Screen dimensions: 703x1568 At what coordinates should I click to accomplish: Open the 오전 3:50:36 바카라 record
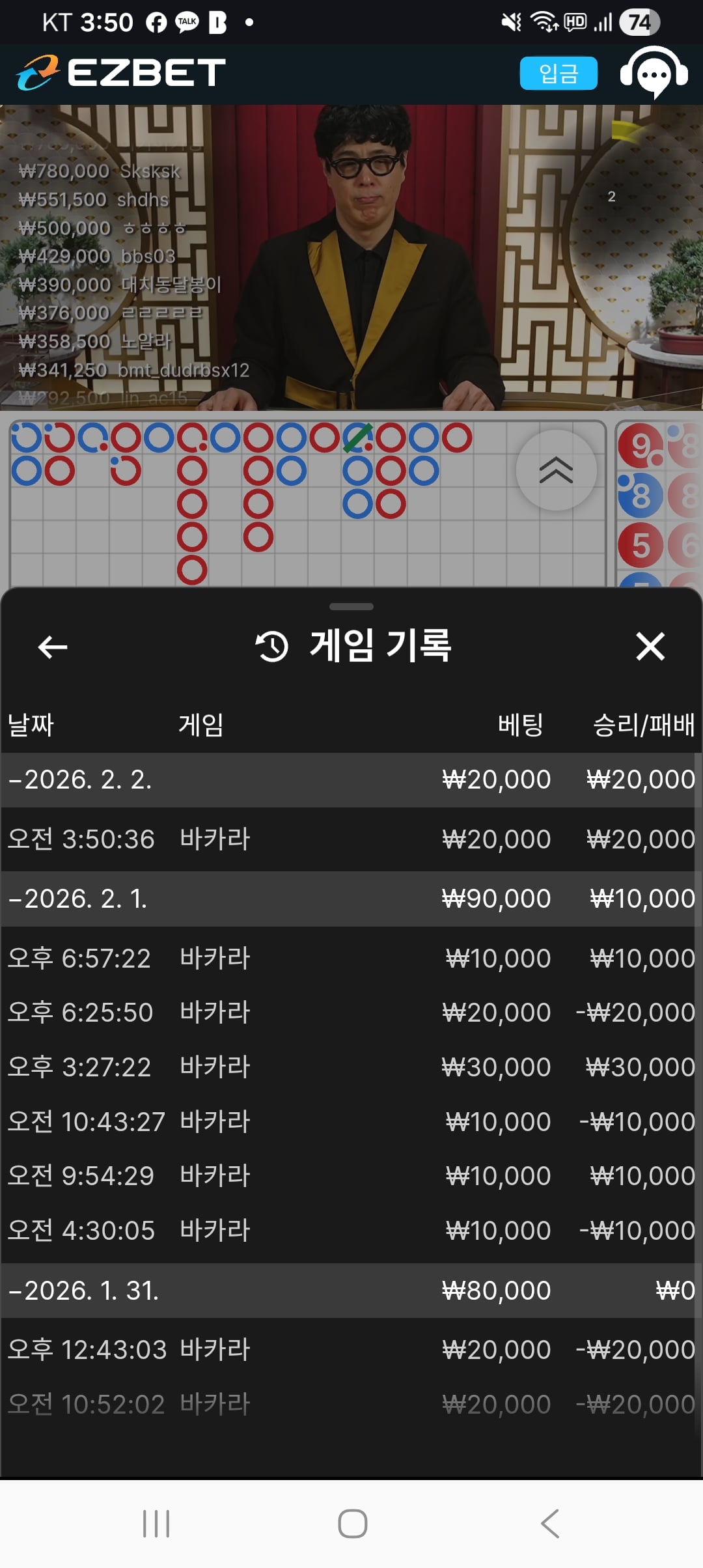click(351, 839)
